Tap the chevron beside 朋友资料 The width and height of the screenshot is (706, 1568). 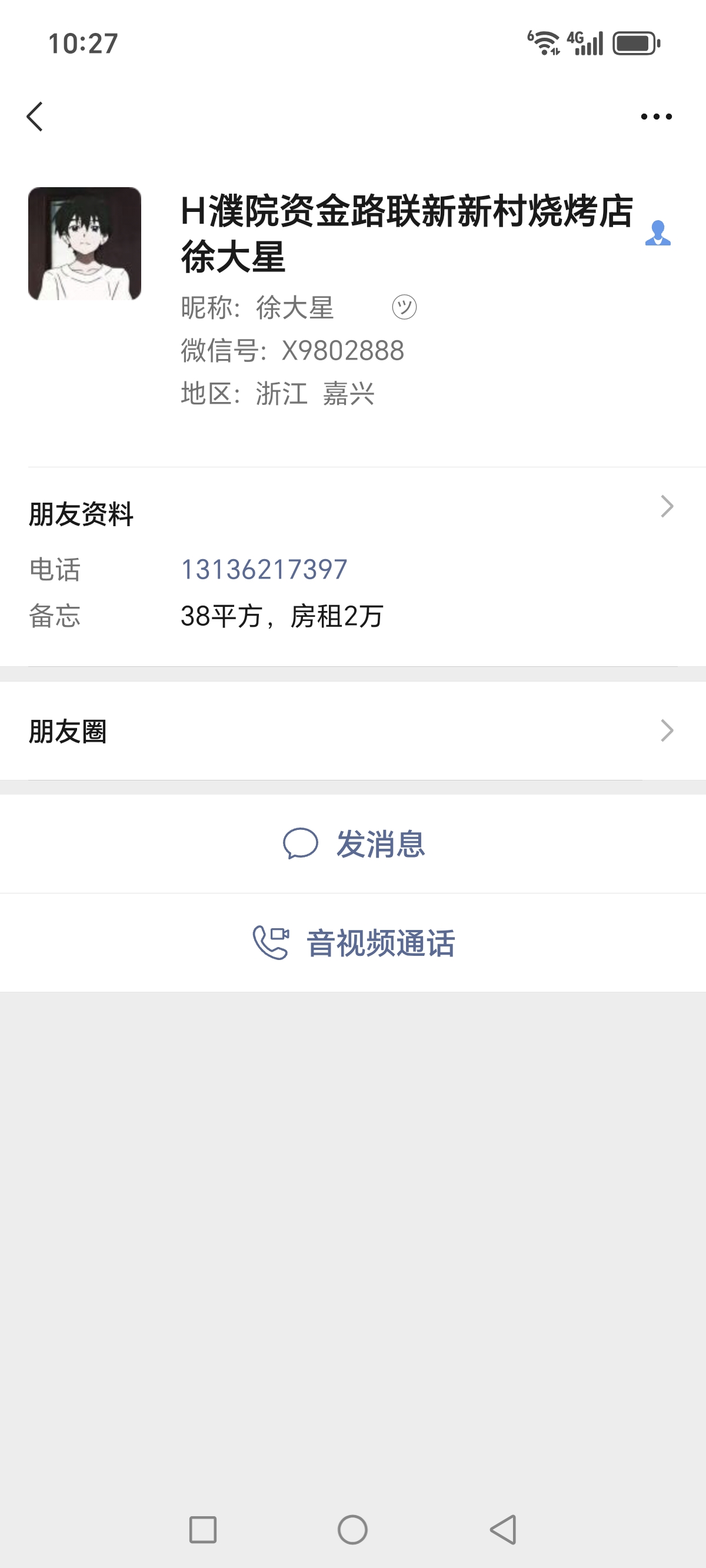pyautogui.click(x=668, y=504)
